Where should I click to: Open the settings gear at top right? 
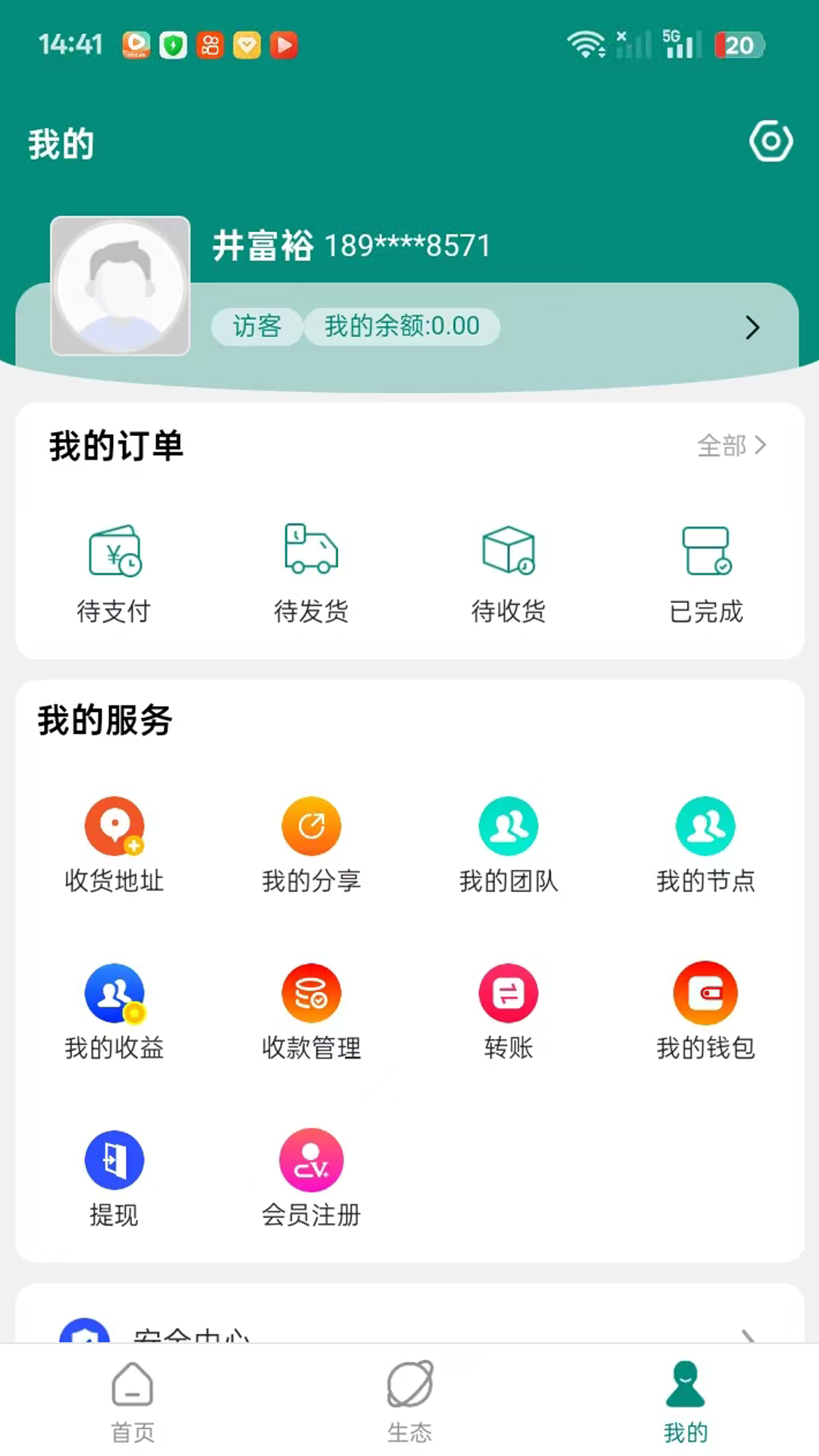click(x=770, y=141)
